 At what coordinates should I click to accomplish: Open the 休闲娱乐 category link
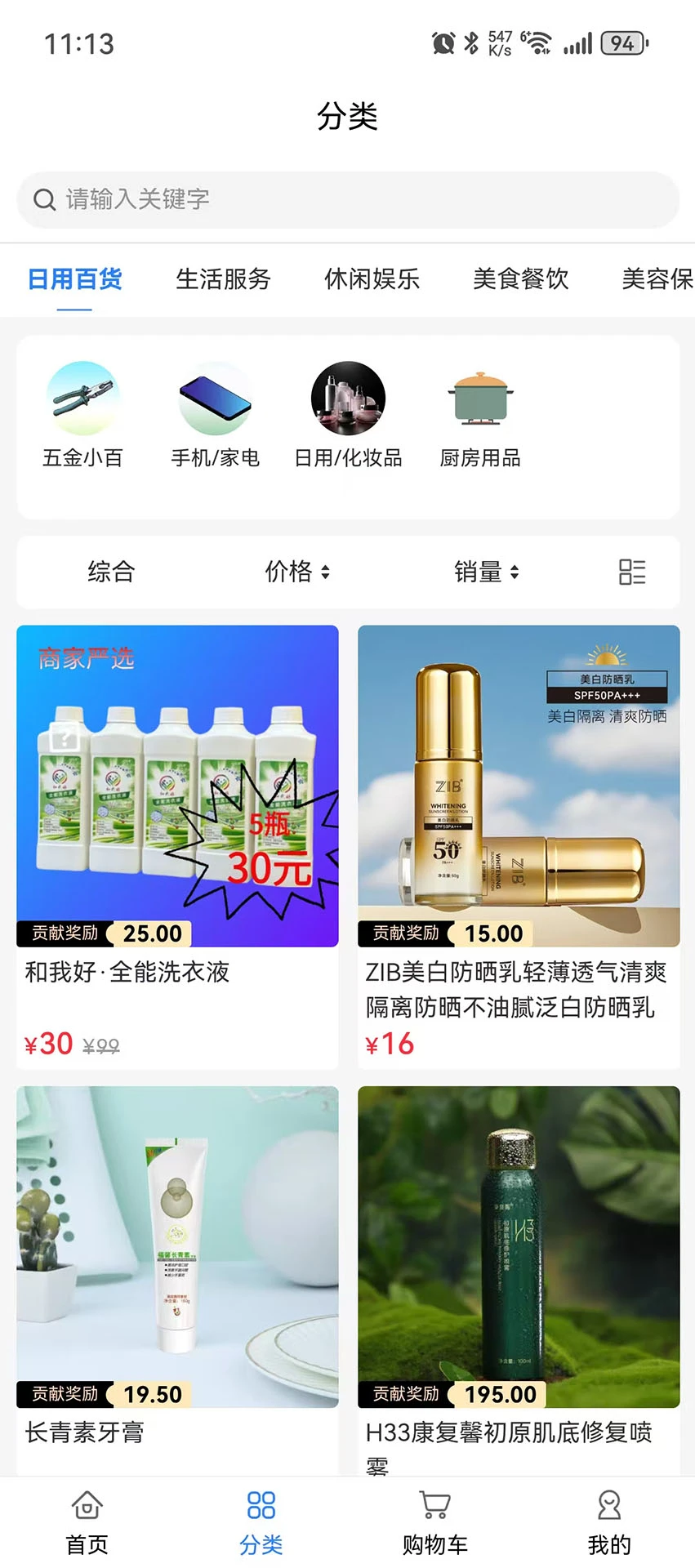pos(372,279)
